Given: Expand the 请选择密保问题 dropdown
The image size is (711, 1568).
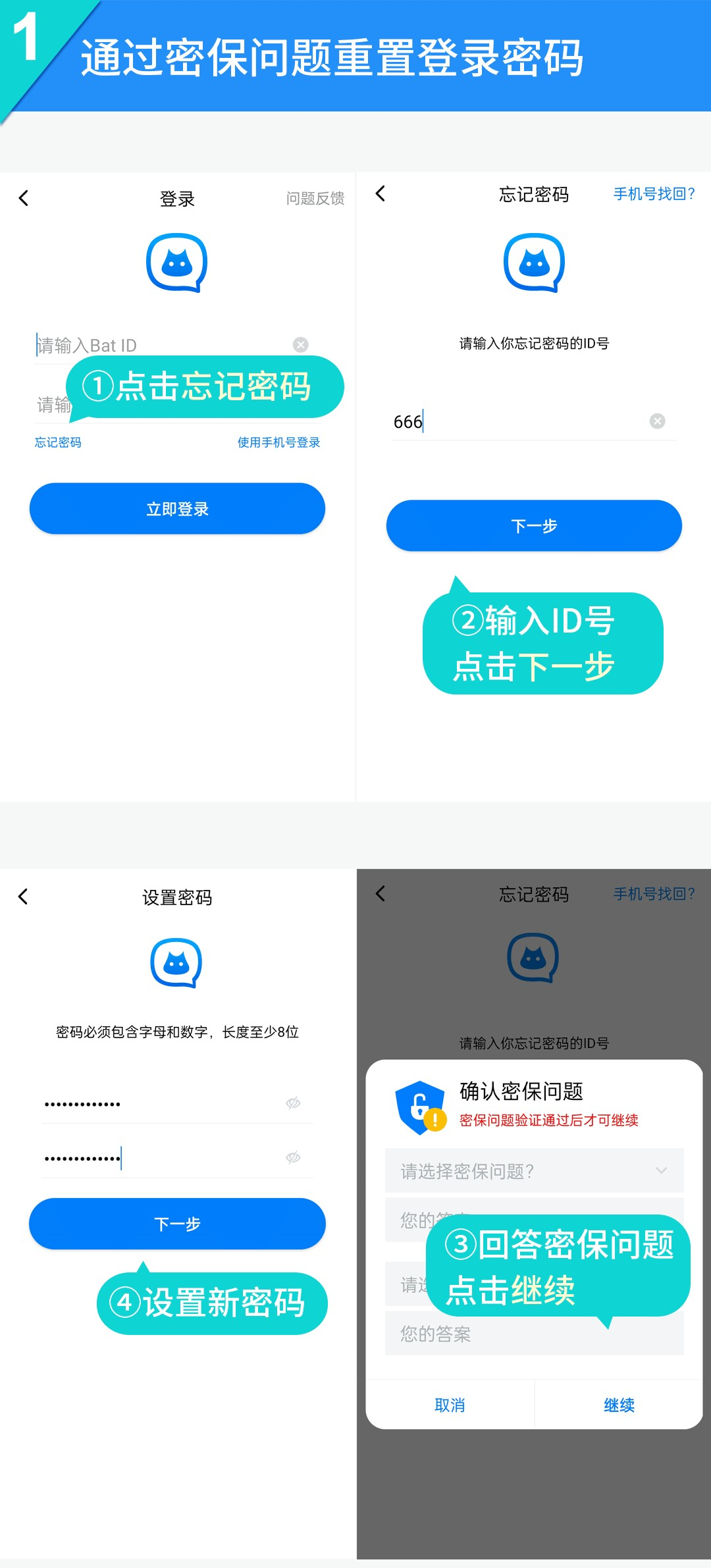Looking at the screenshot, I should tap(660, 1171).
